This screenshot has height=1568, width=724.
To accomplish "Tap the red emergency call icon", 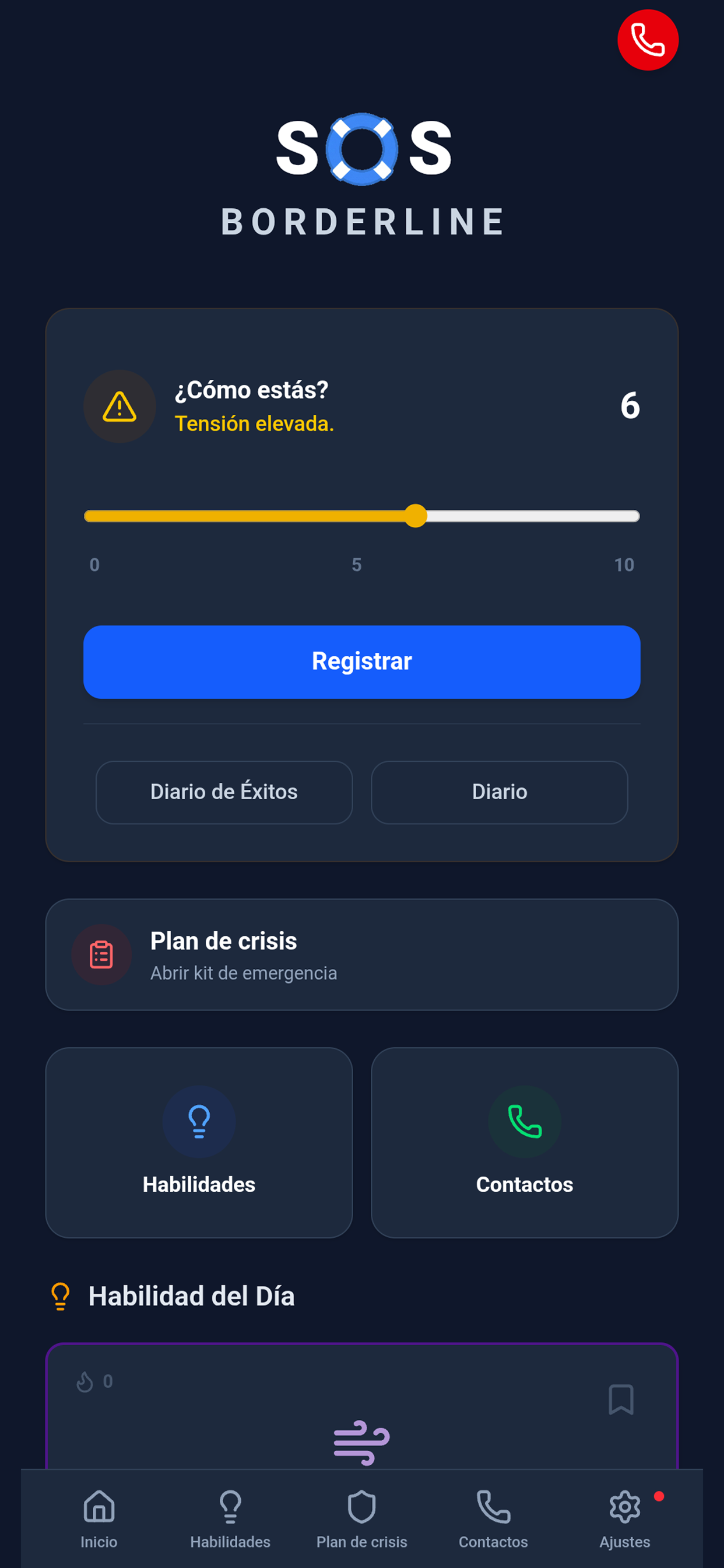I will pyautogui.click(x=647, y=39).
